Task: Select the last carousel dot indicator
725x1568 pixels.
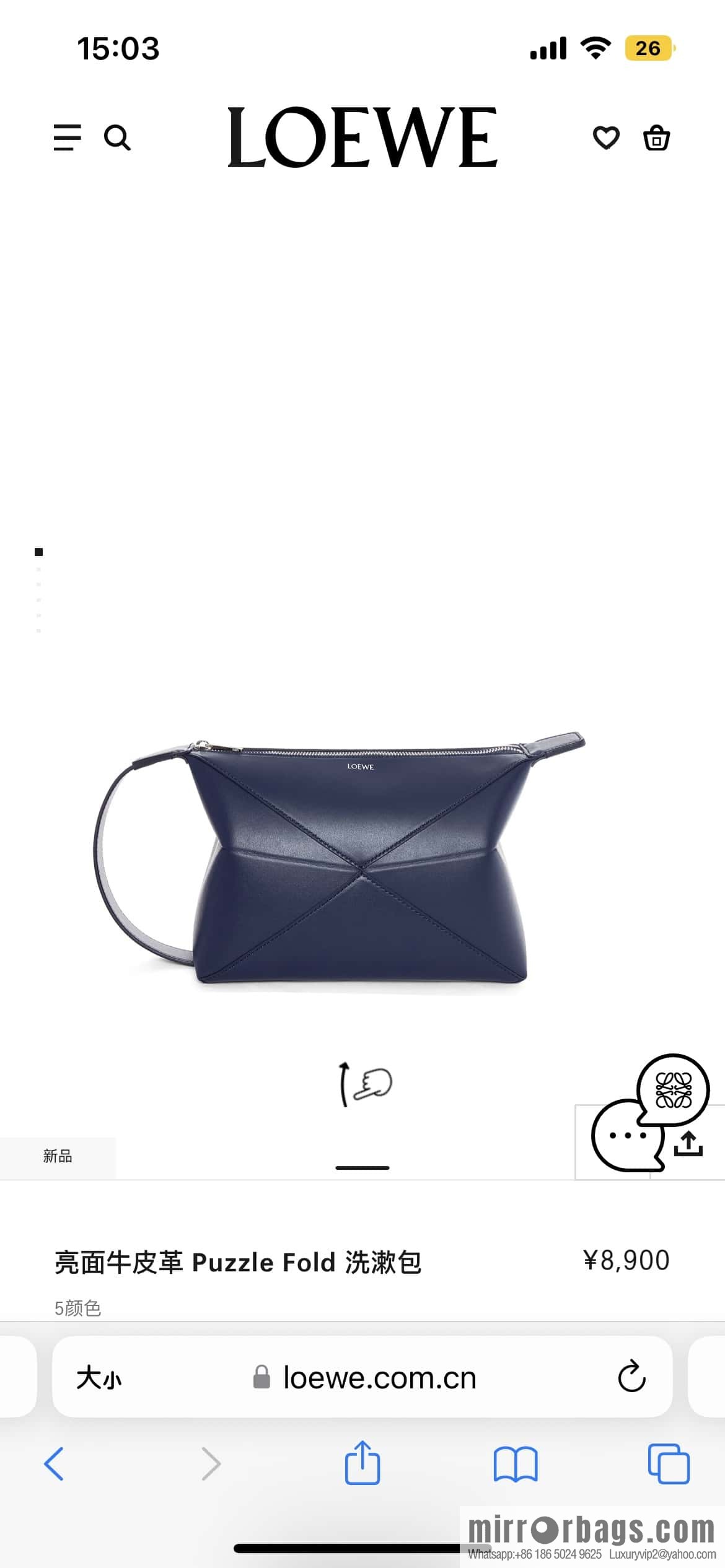Action: click(x=40, y=630)
